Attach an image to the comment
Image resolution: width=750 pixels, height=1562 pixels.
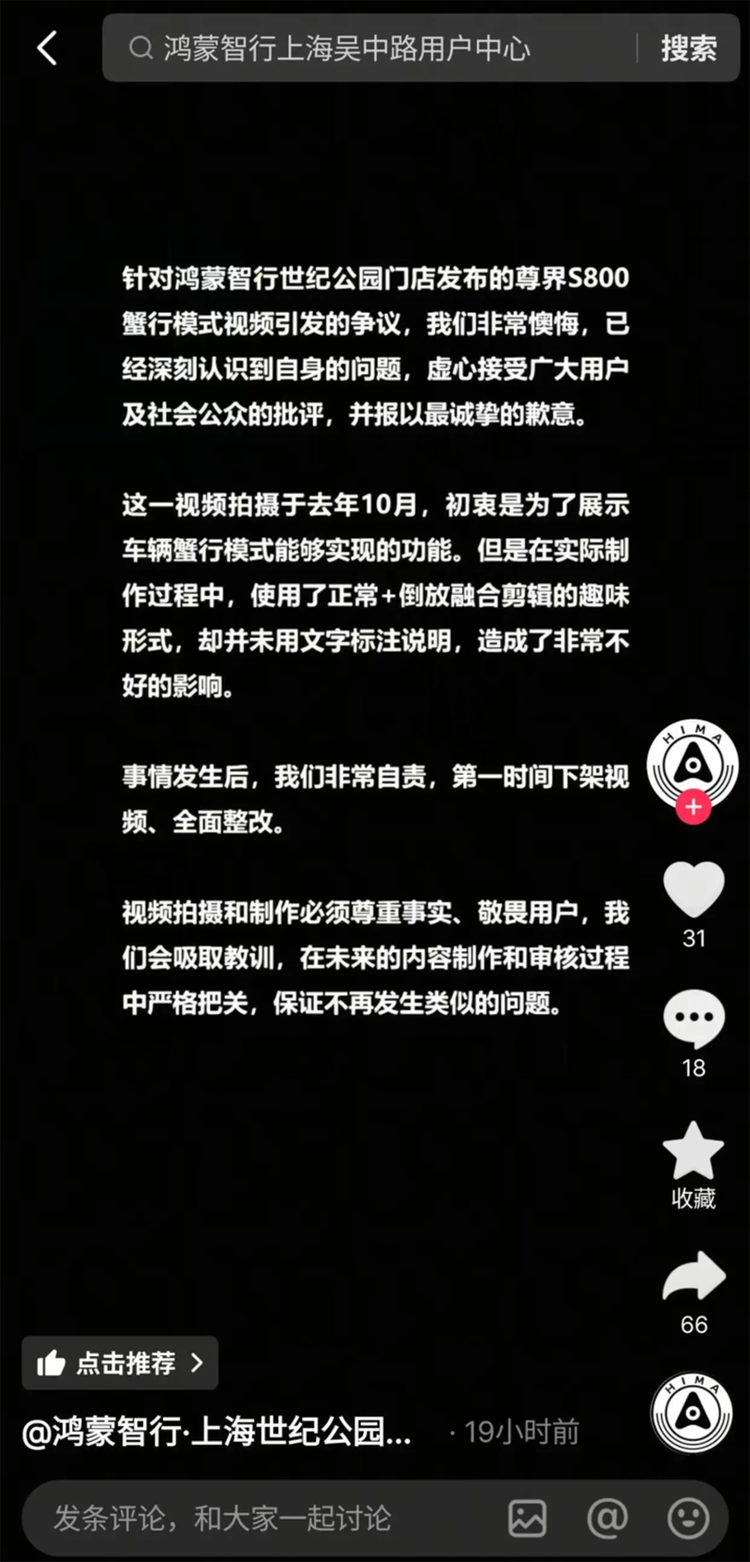527,1518
